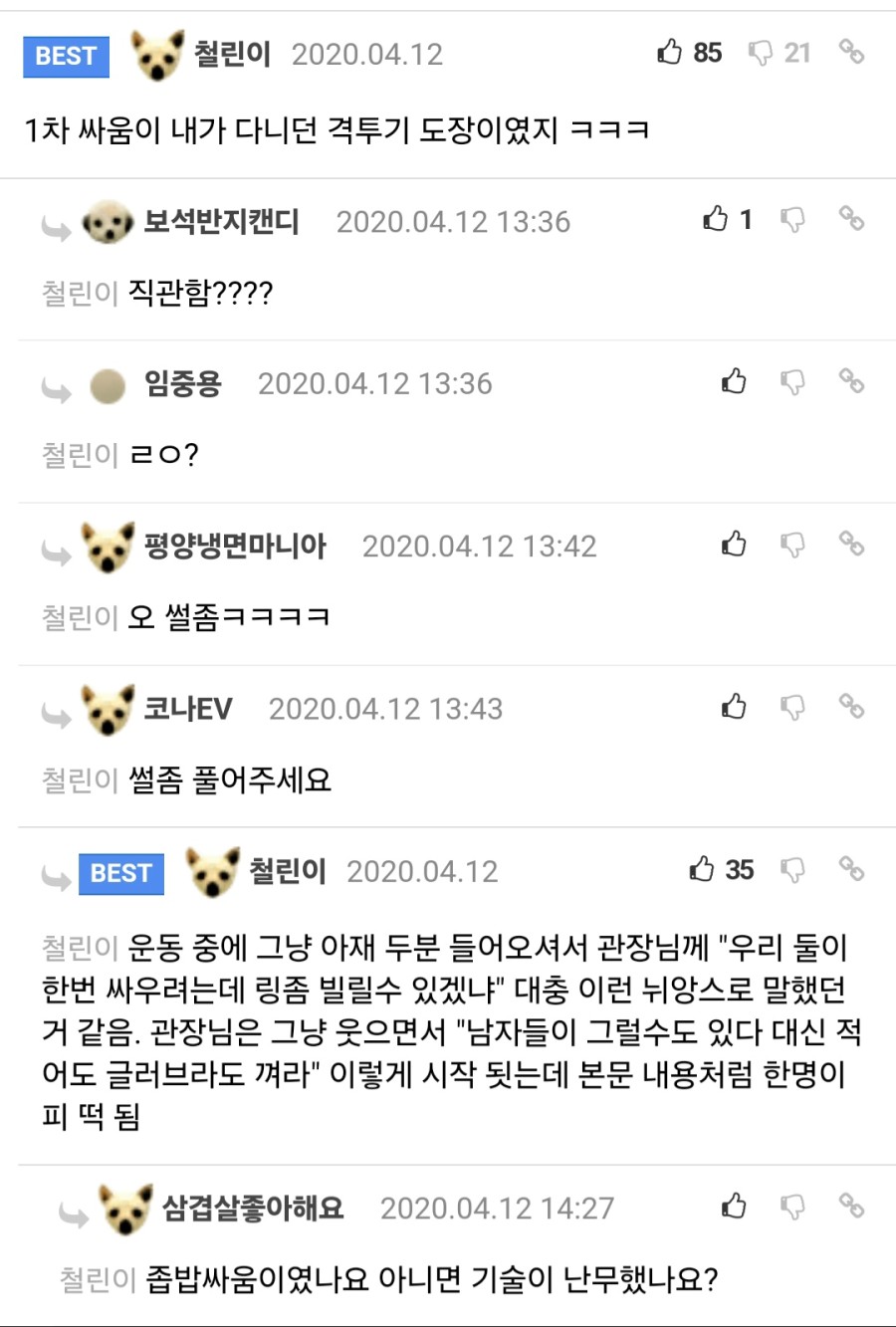Like 보석반지캔디's reply
Viewport: 896px width, 1327px height.
pyautogui.click(x=716, y=219)
